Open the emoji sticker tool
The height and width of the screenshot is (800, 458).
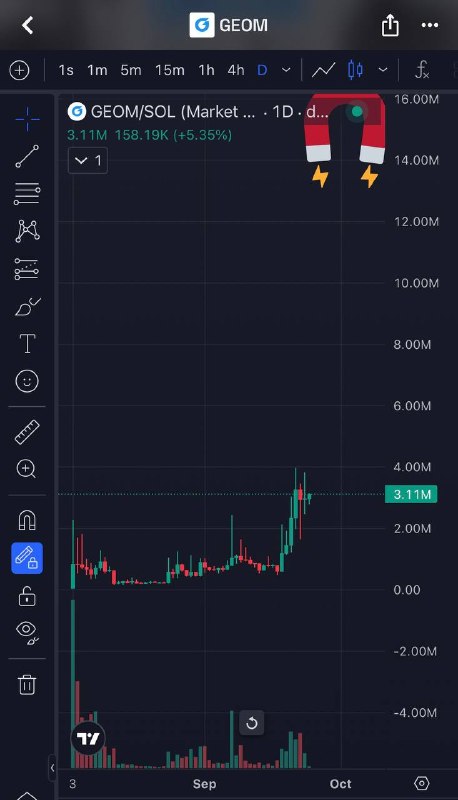pyautogui.click(x=27, y=381)
